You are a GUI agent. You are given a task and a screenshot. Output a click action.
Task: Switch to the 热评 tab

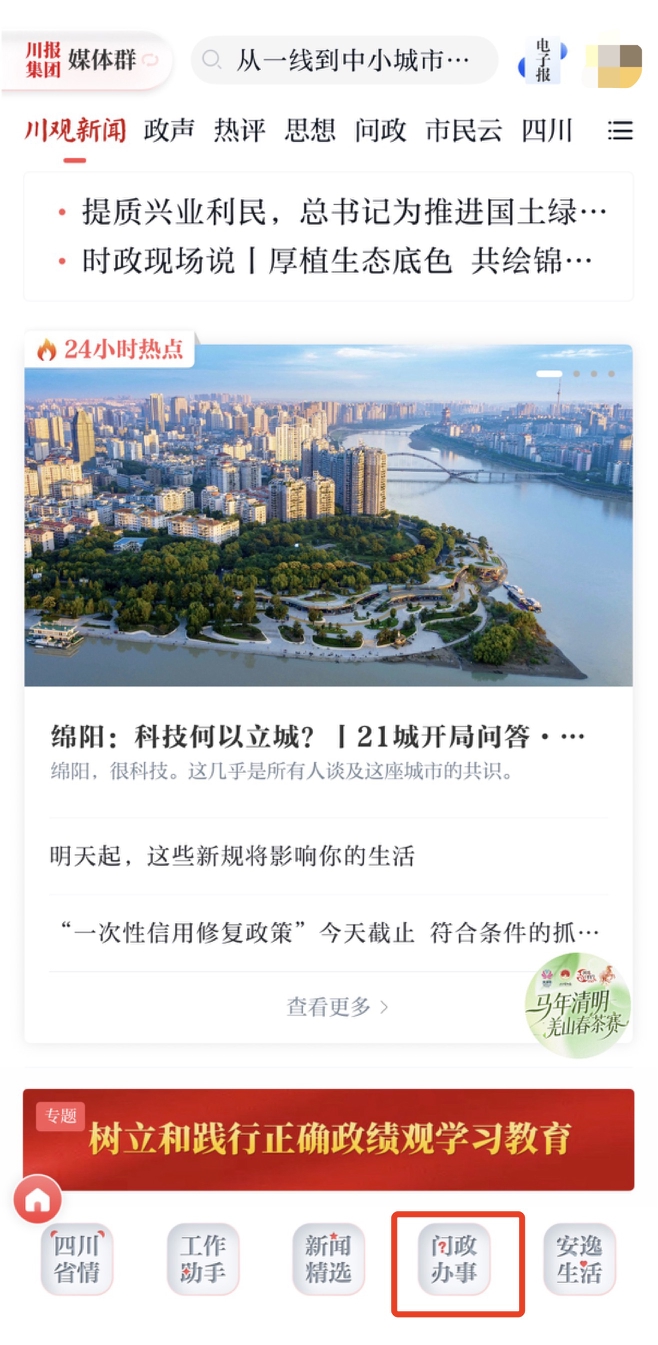[x=239, y=131]
